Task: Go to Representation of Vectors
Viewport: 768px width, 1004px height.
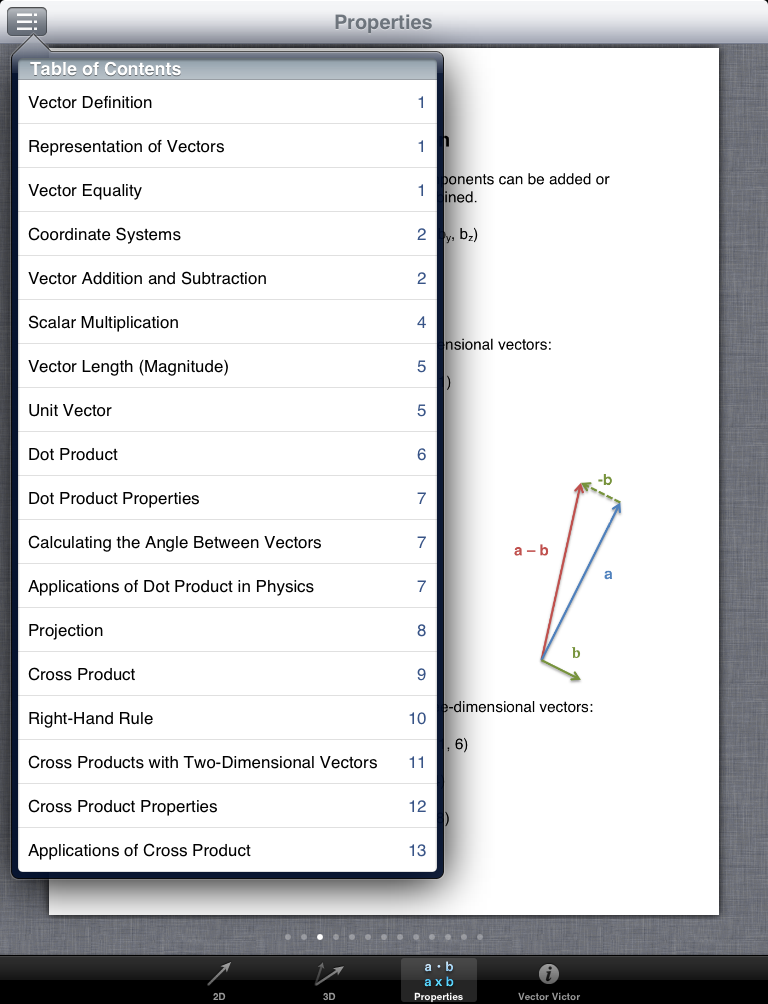Action: (227, 146)
